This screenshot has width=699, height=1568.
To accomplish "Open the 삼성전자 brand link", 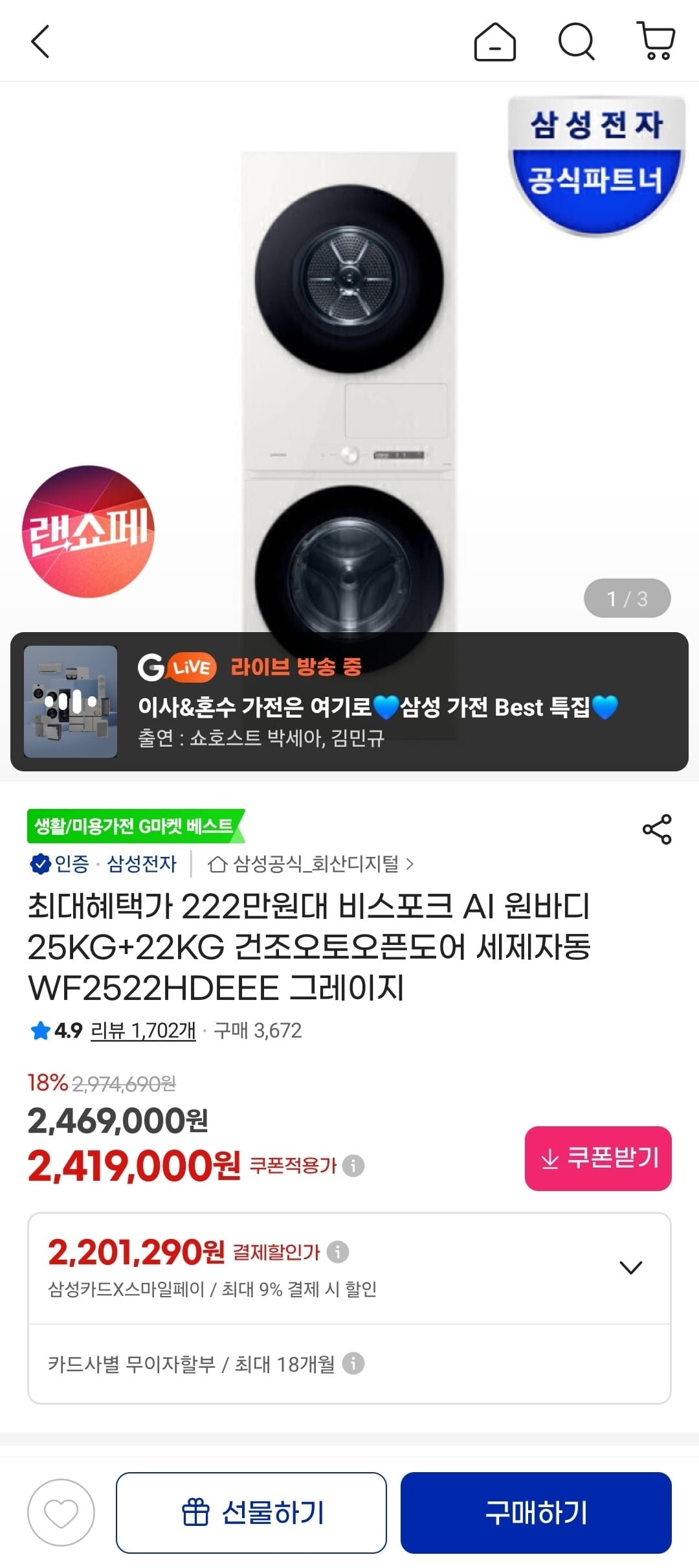I will (141, 863).
